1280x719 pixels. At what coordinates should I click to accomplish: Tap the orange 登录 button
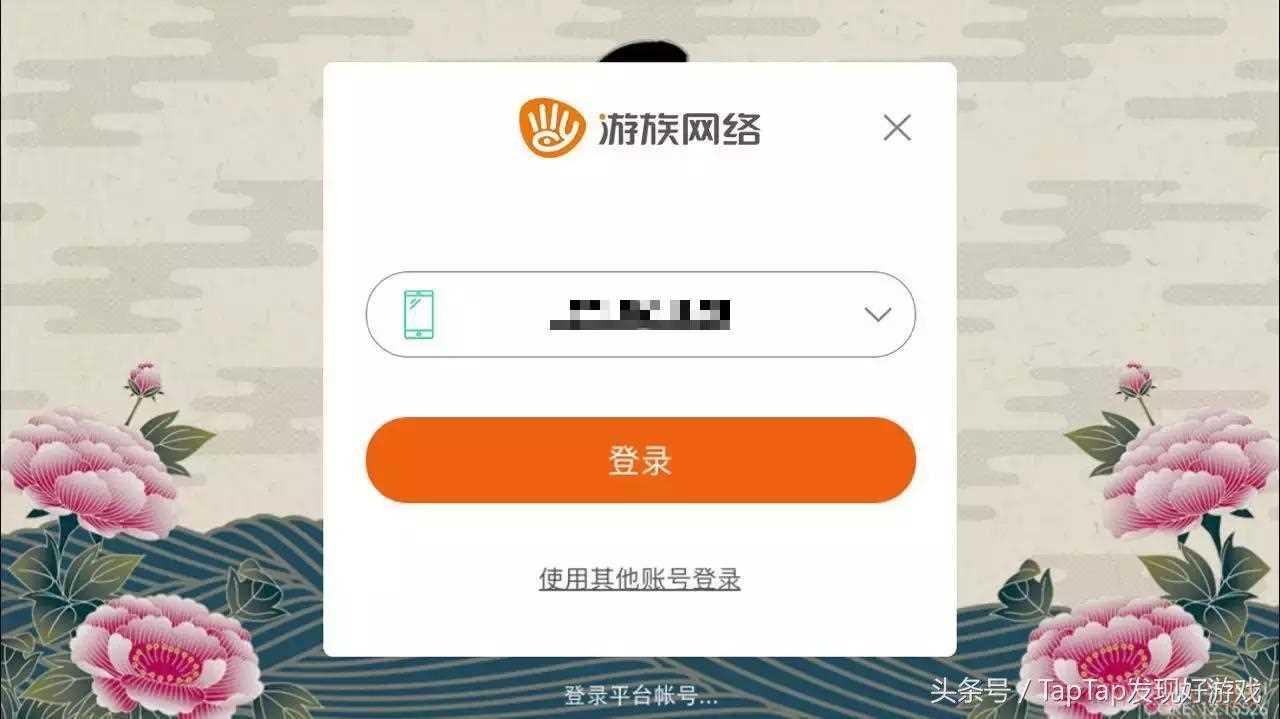[x=640, y=460]
